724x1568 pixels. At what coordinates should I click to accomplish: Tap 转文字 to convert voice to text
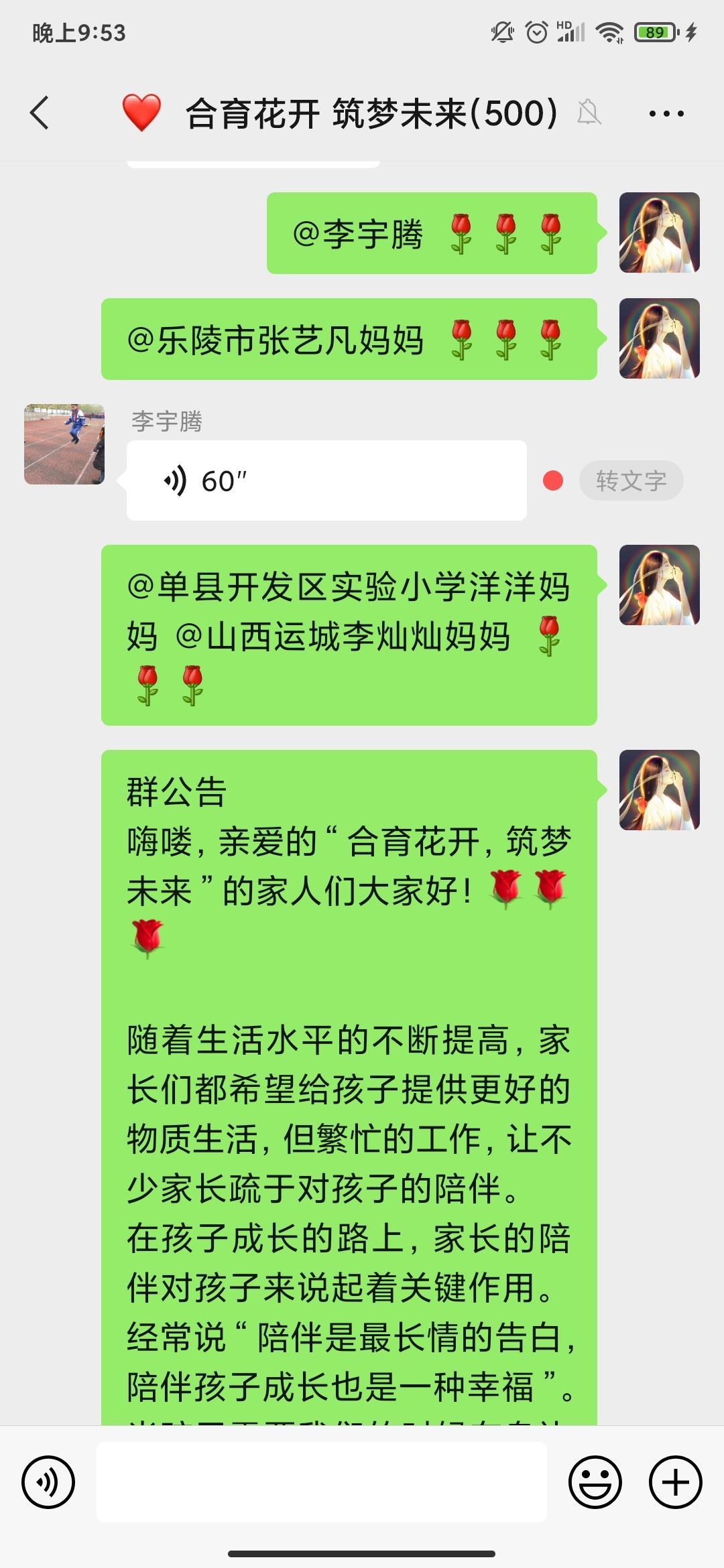(631, 480)
